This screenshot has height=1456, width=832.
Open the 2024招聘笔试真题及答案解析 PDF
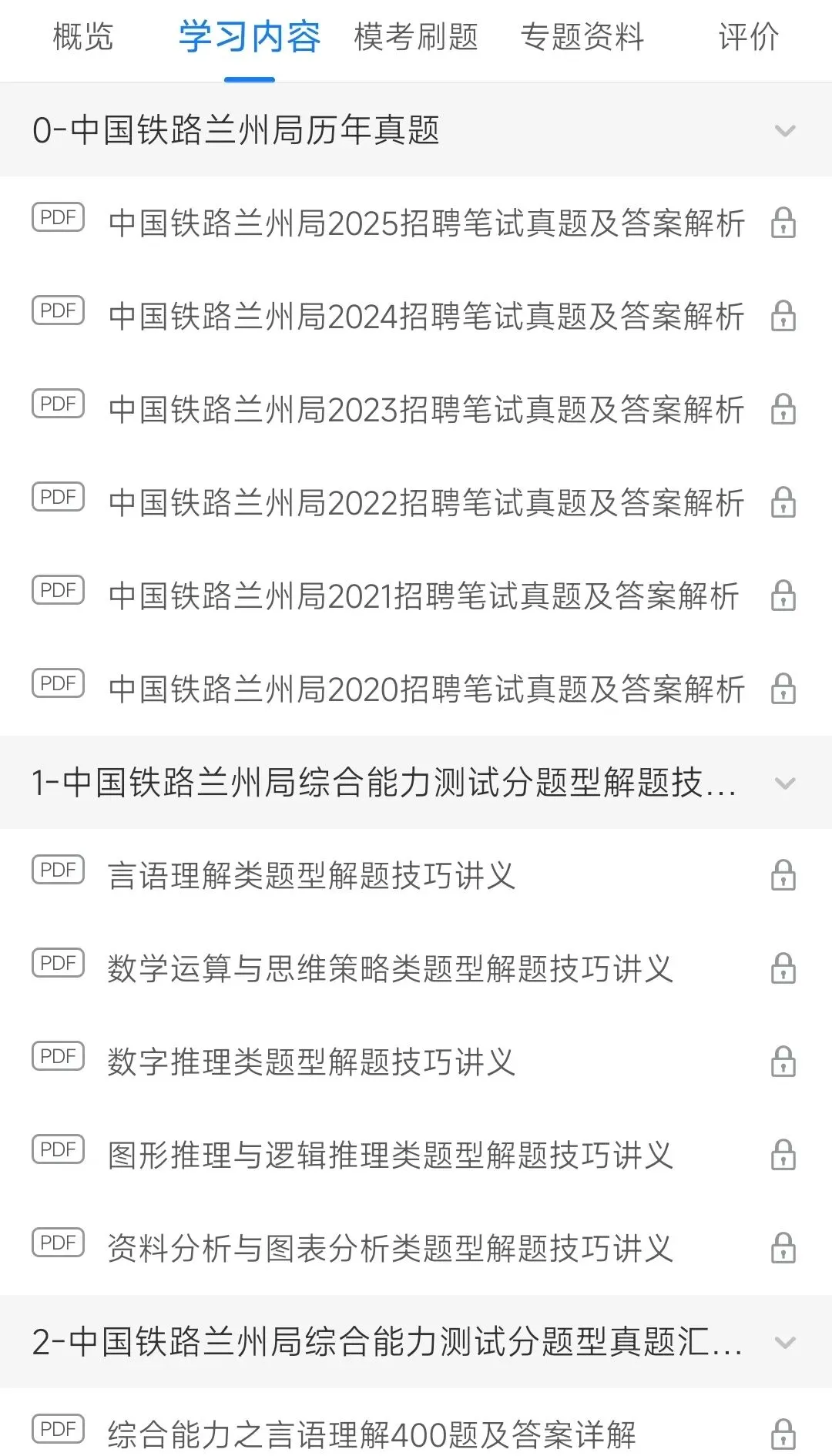click(416, 317)
